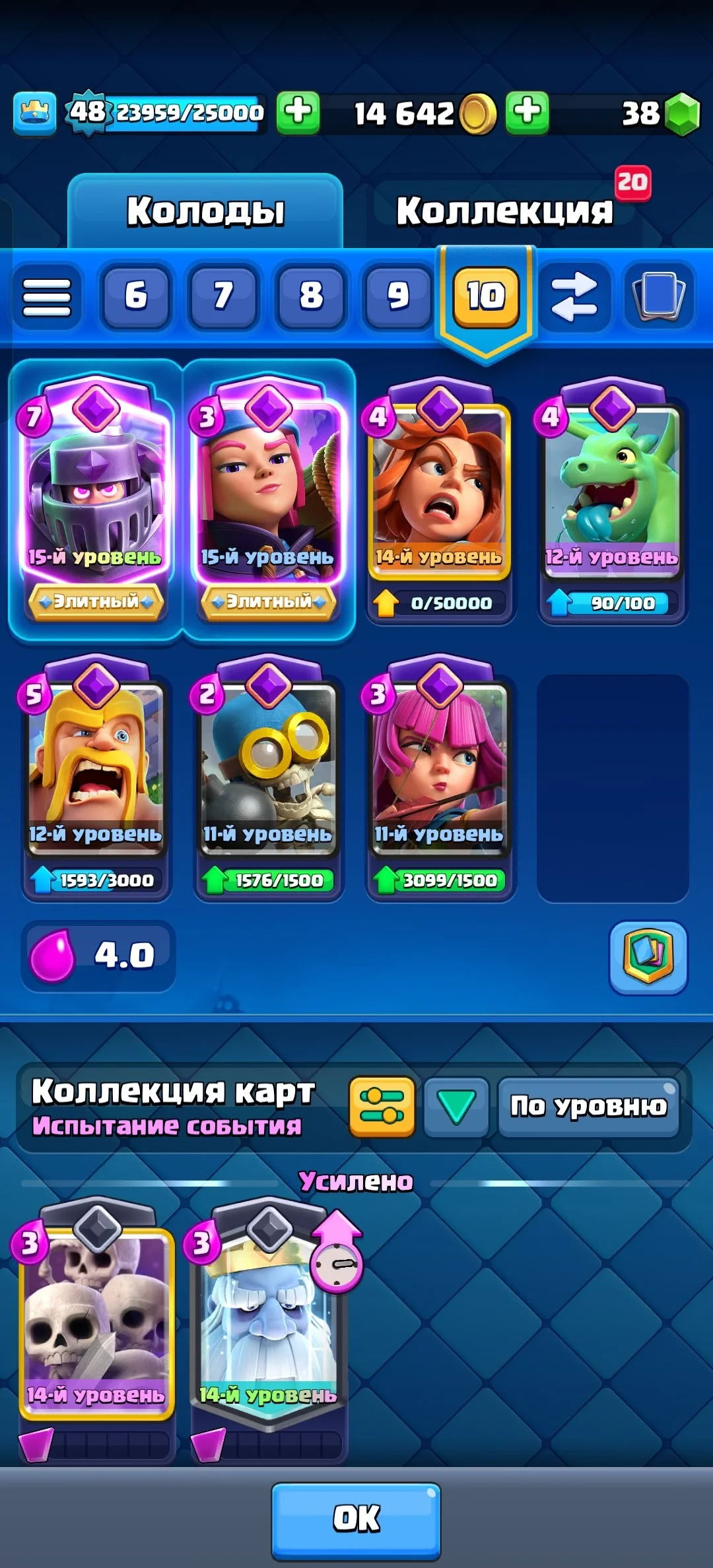Open the Baby Dragon card 90/100
The image size is (713, 1568).
tap(613, 488)
